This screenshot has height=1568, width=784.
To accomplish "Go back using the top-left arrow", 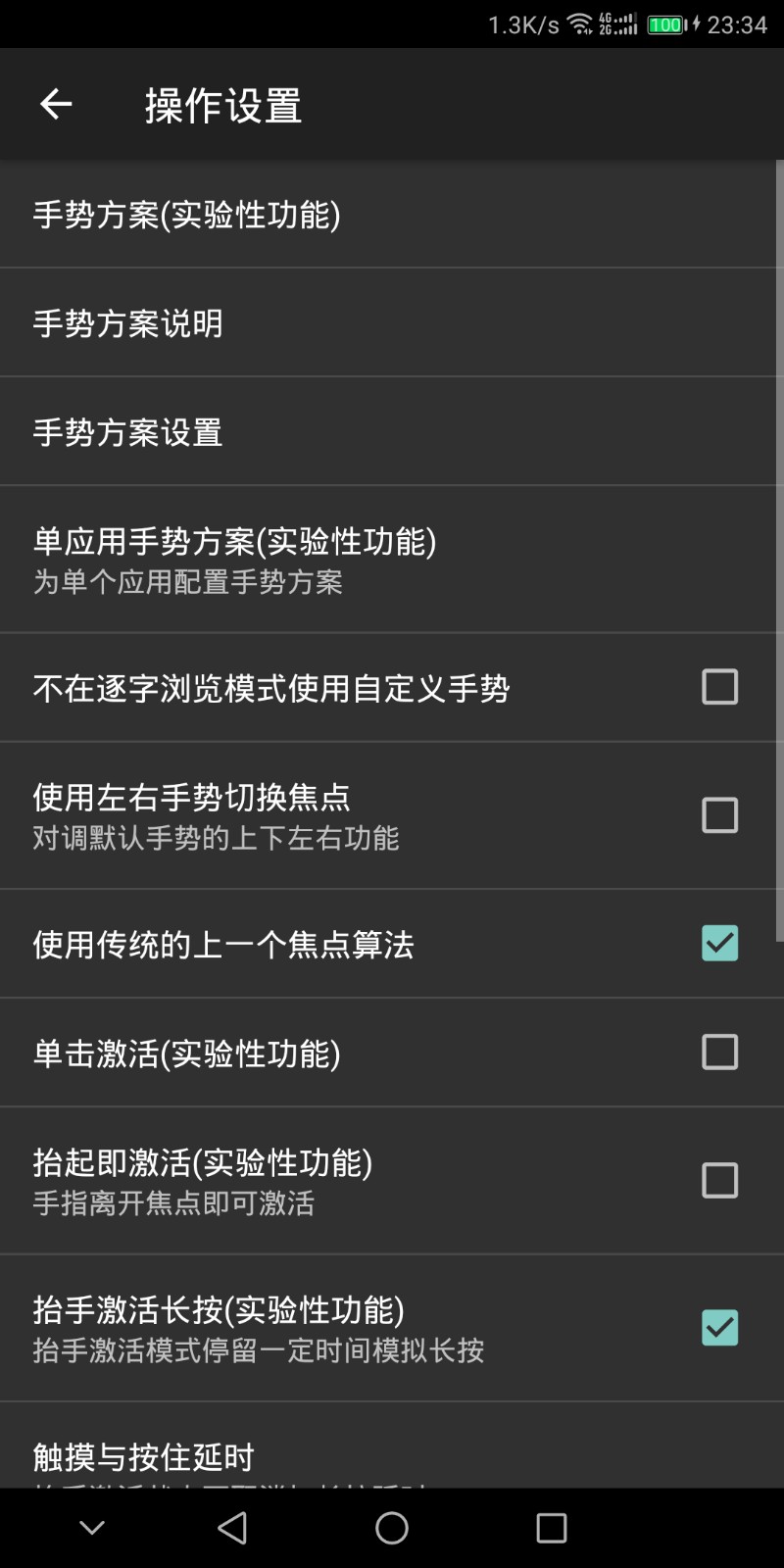I will [x=56, y=104].
